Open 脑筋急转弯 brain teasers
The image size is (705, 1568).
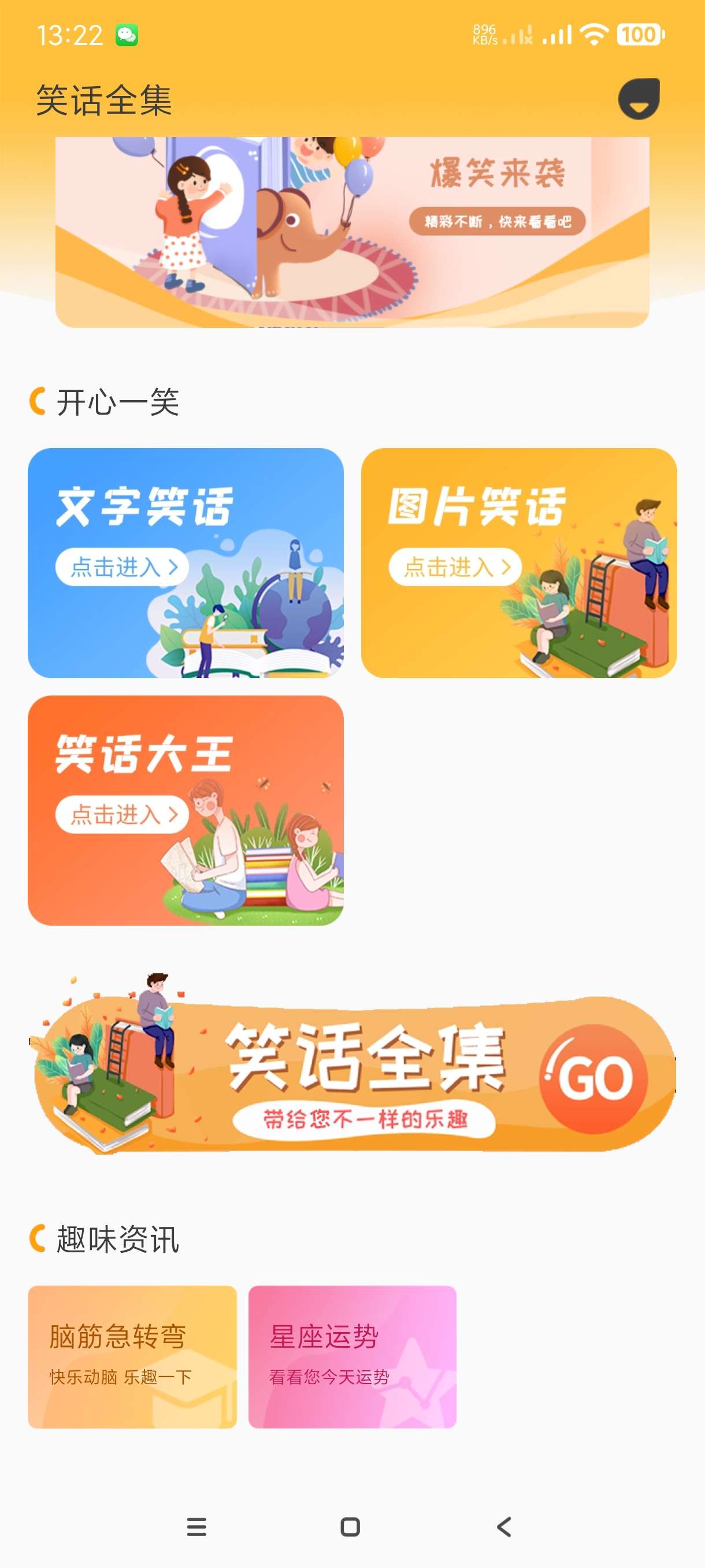[132, 1357]
